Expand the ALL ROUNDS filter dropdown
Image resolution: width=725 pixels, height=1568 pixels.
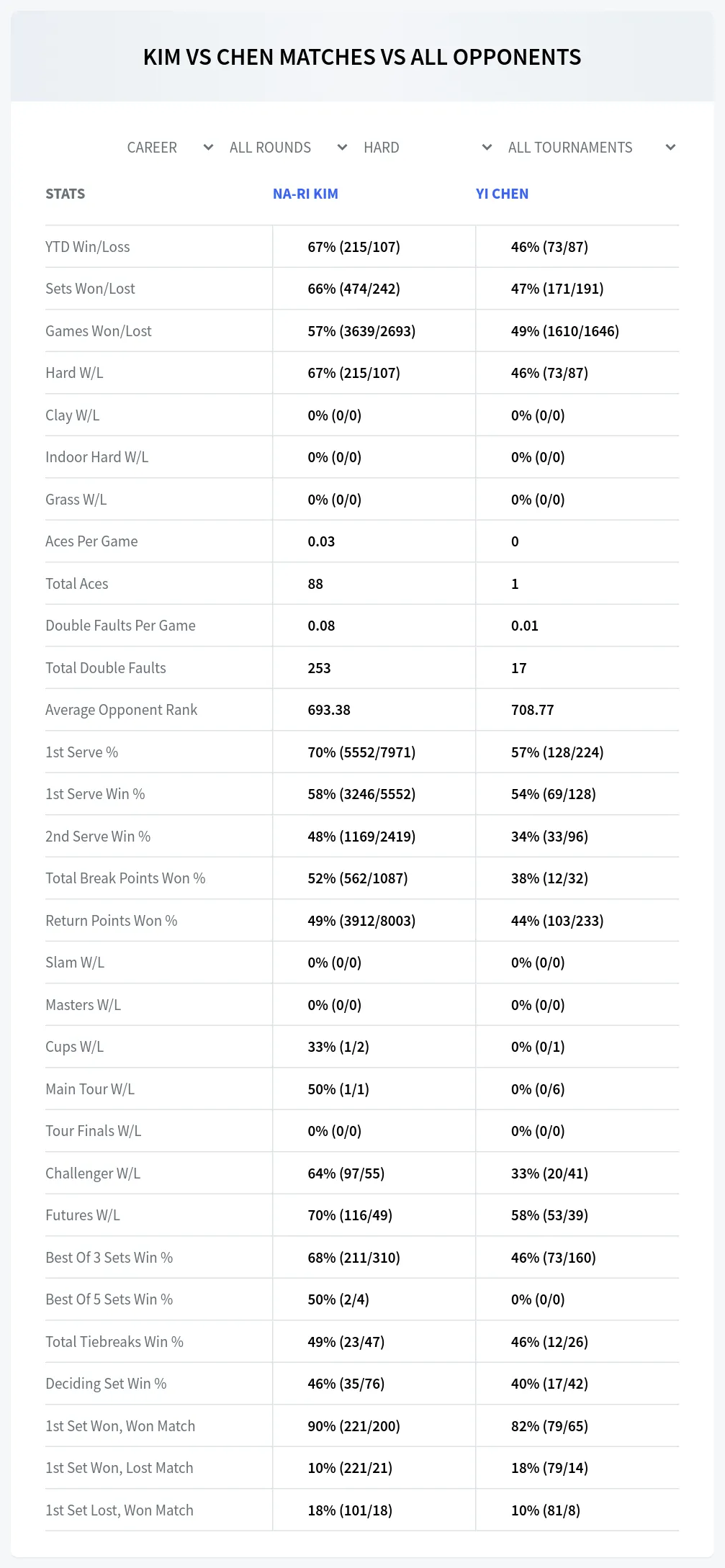click(288, 148)
